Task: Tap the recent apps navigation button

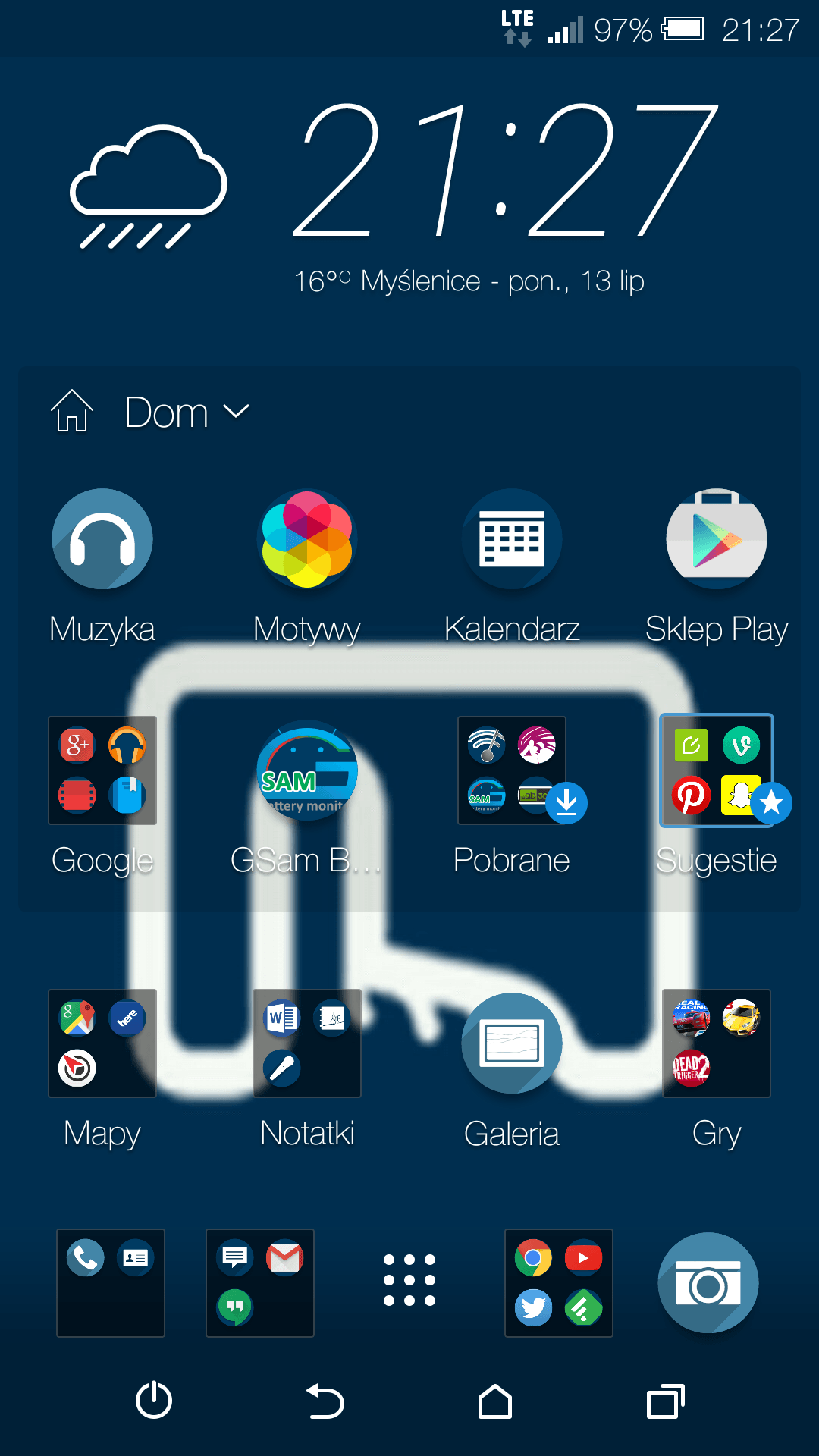Action: coord(666,1401)
